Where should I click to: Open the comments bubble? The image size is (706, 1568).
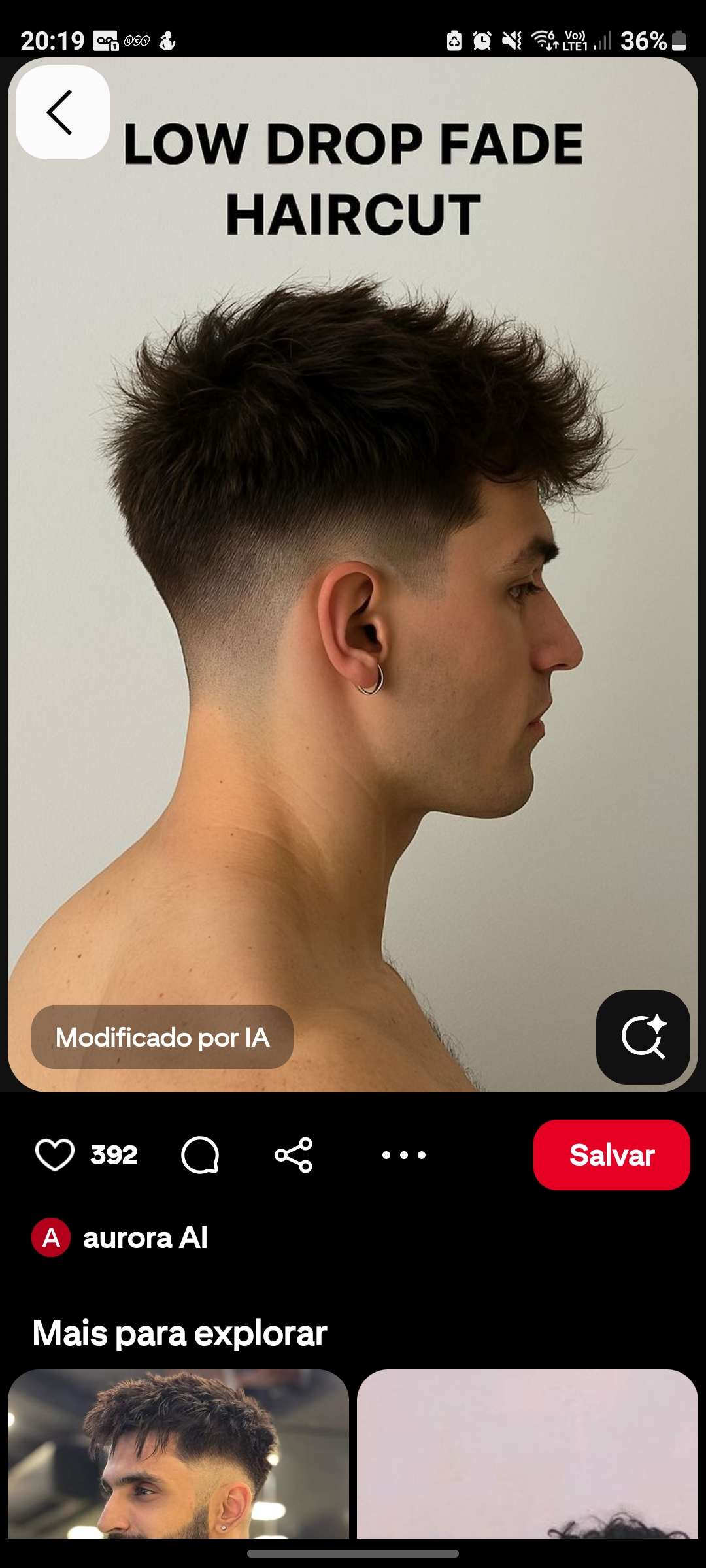200,1154
